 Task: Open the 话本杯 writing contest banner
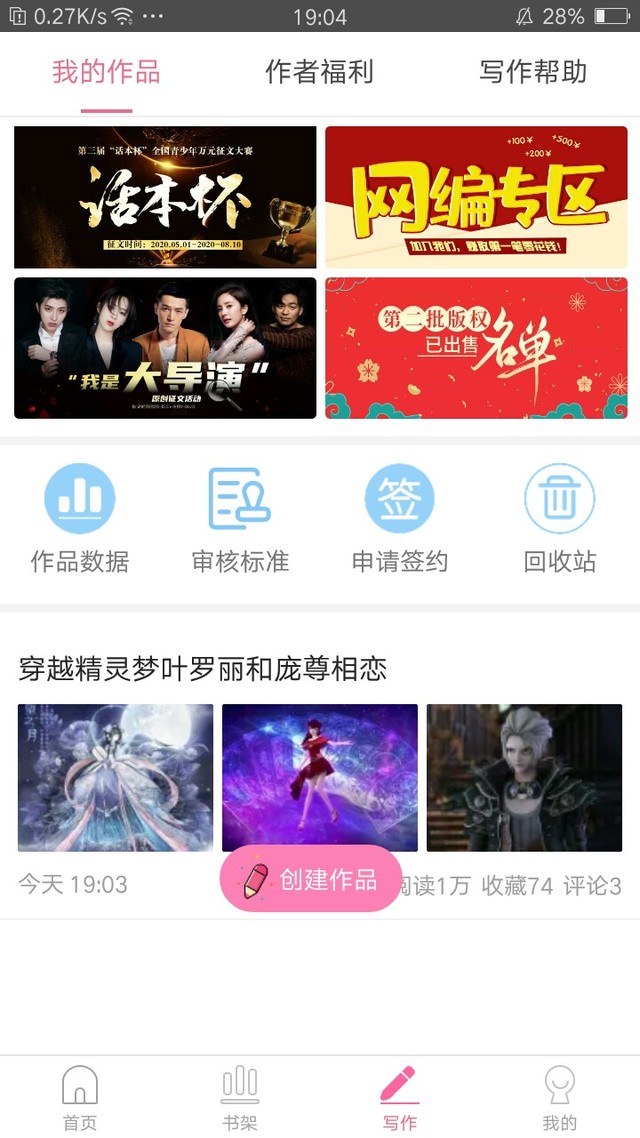click(x=165, y=197)
